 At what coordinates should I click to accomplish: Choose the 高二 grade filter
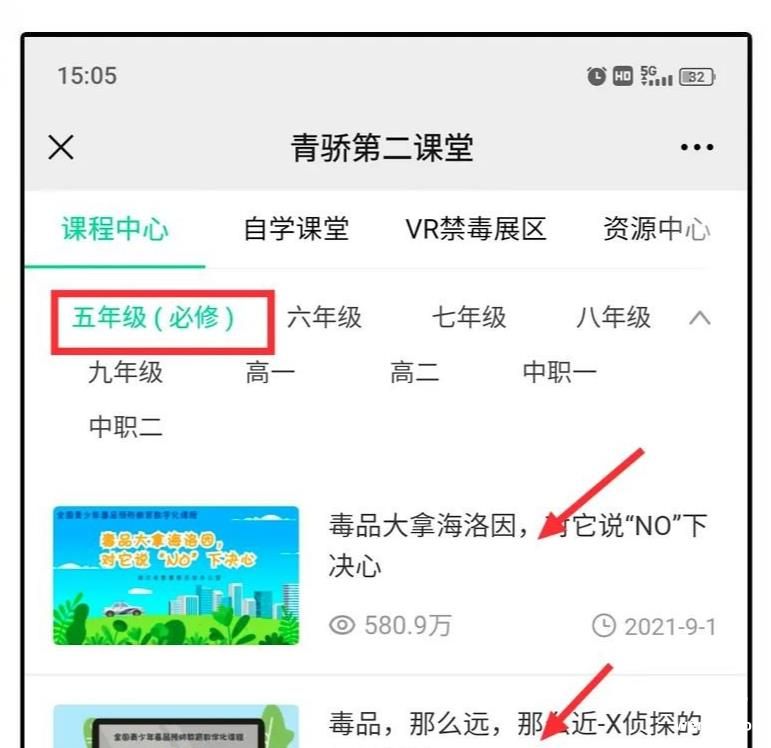click(414, 373)
